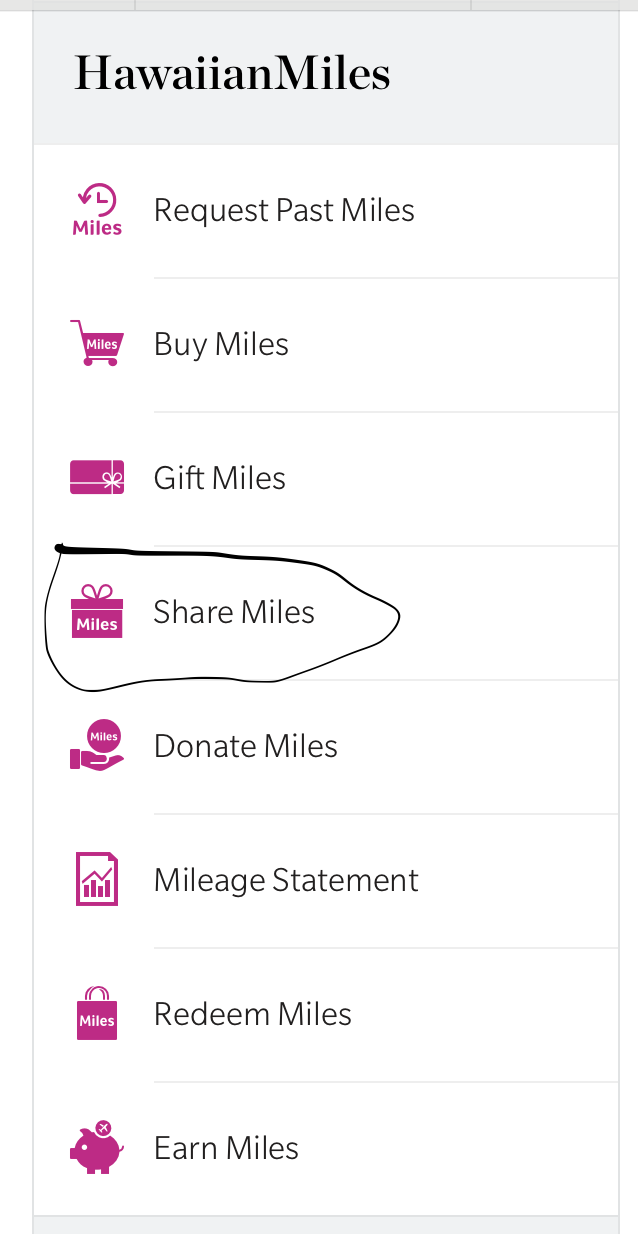Open Gift Miles
This screenshot has height=1234, width=638.
click(326, 479)
